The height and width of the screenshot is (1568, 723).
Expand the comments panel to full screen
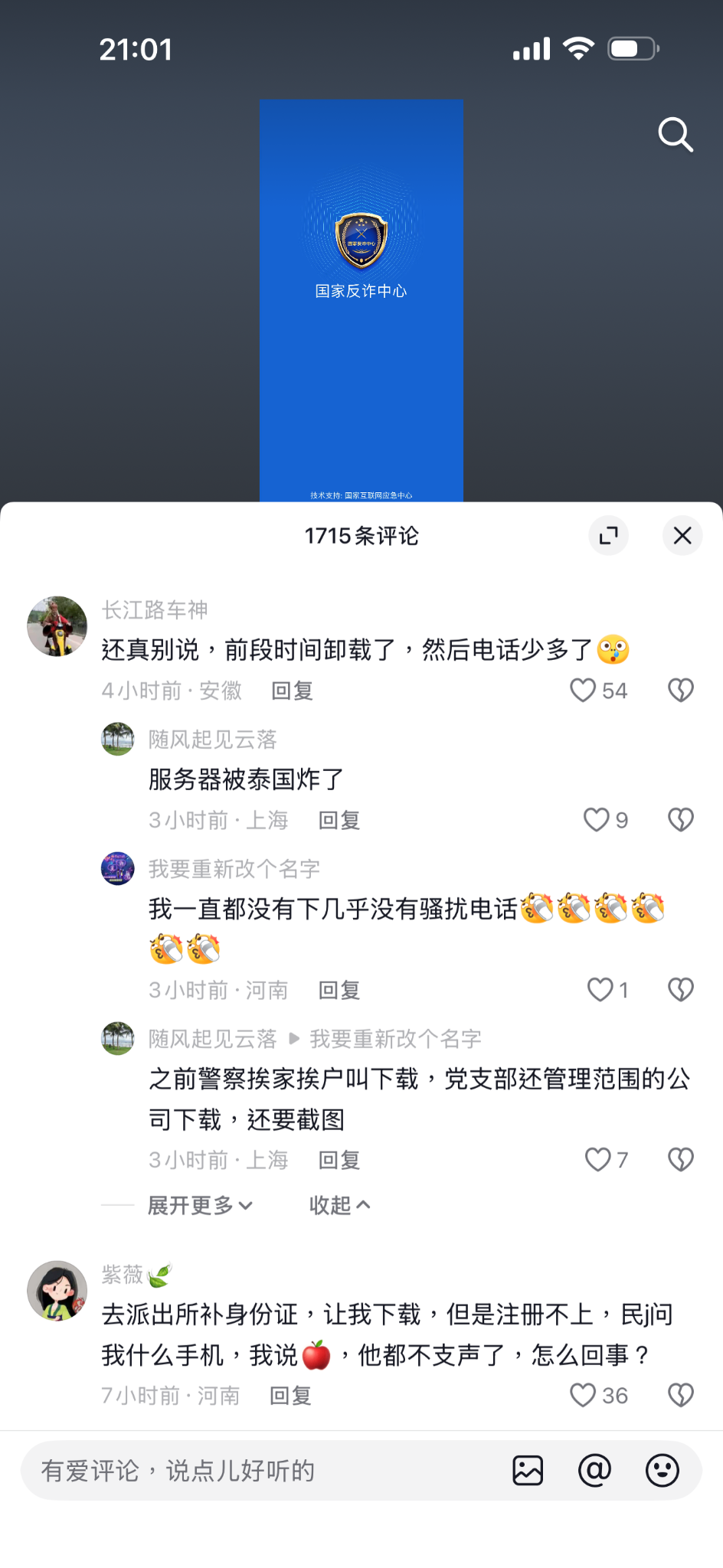(609, 535)
